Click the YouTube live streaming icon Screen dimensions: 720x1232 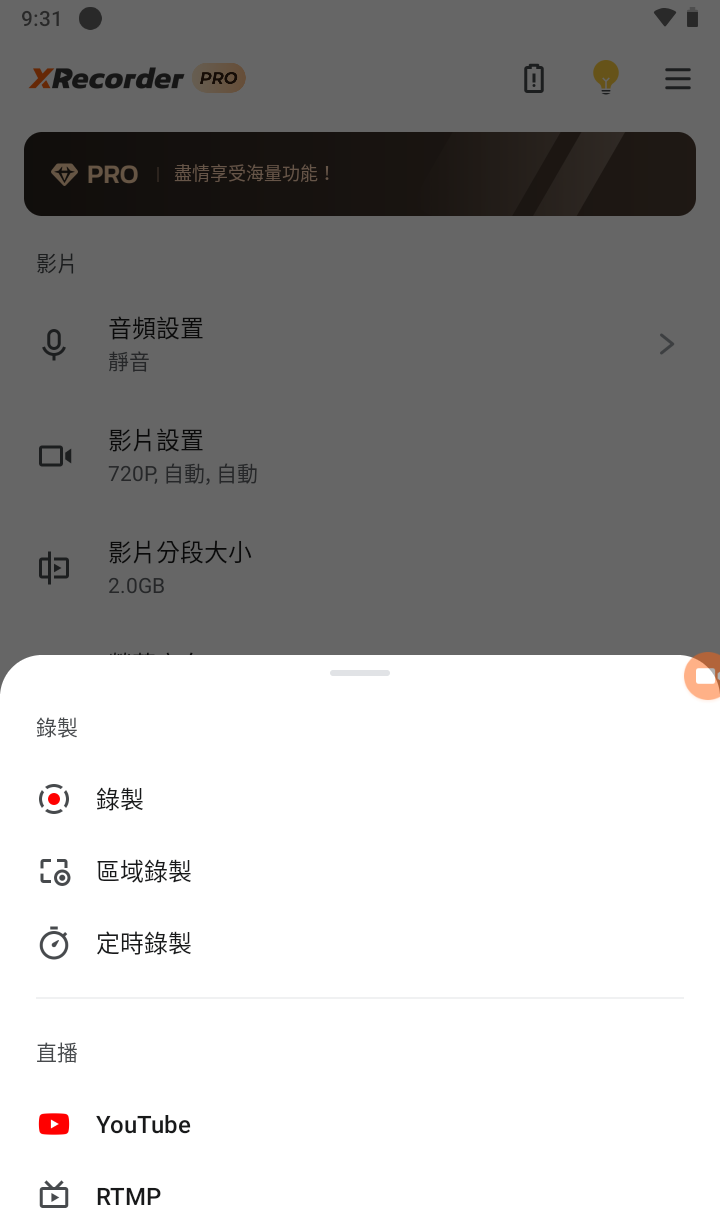point(53,1124)
